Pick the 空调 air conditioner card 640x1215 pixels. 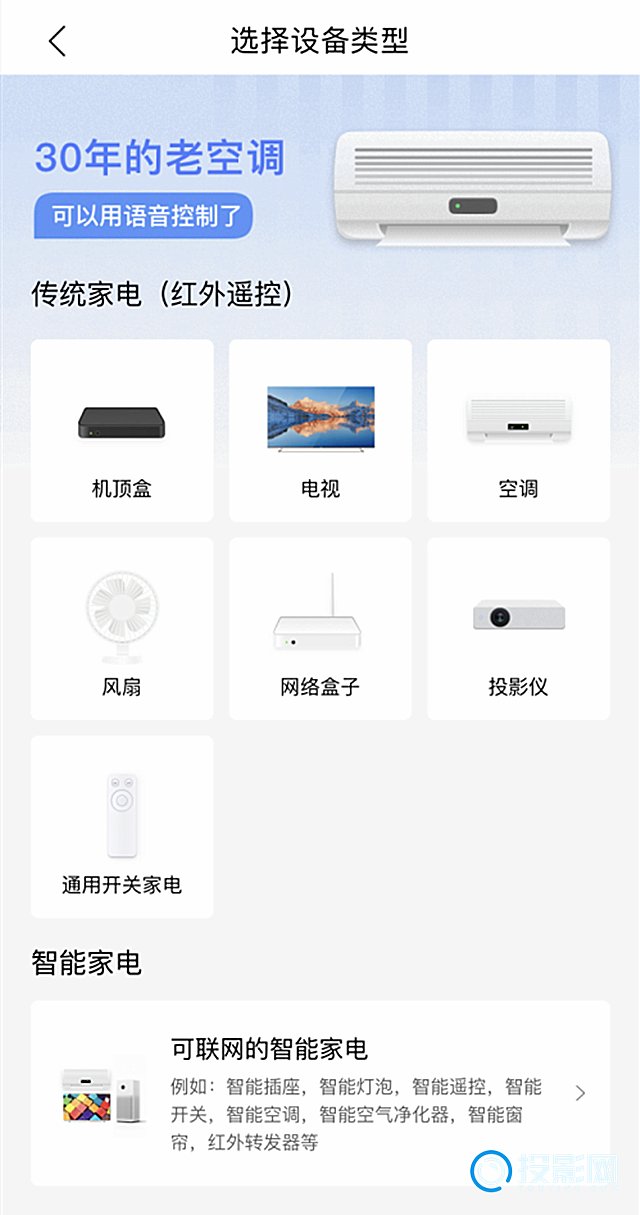[518, 431]
